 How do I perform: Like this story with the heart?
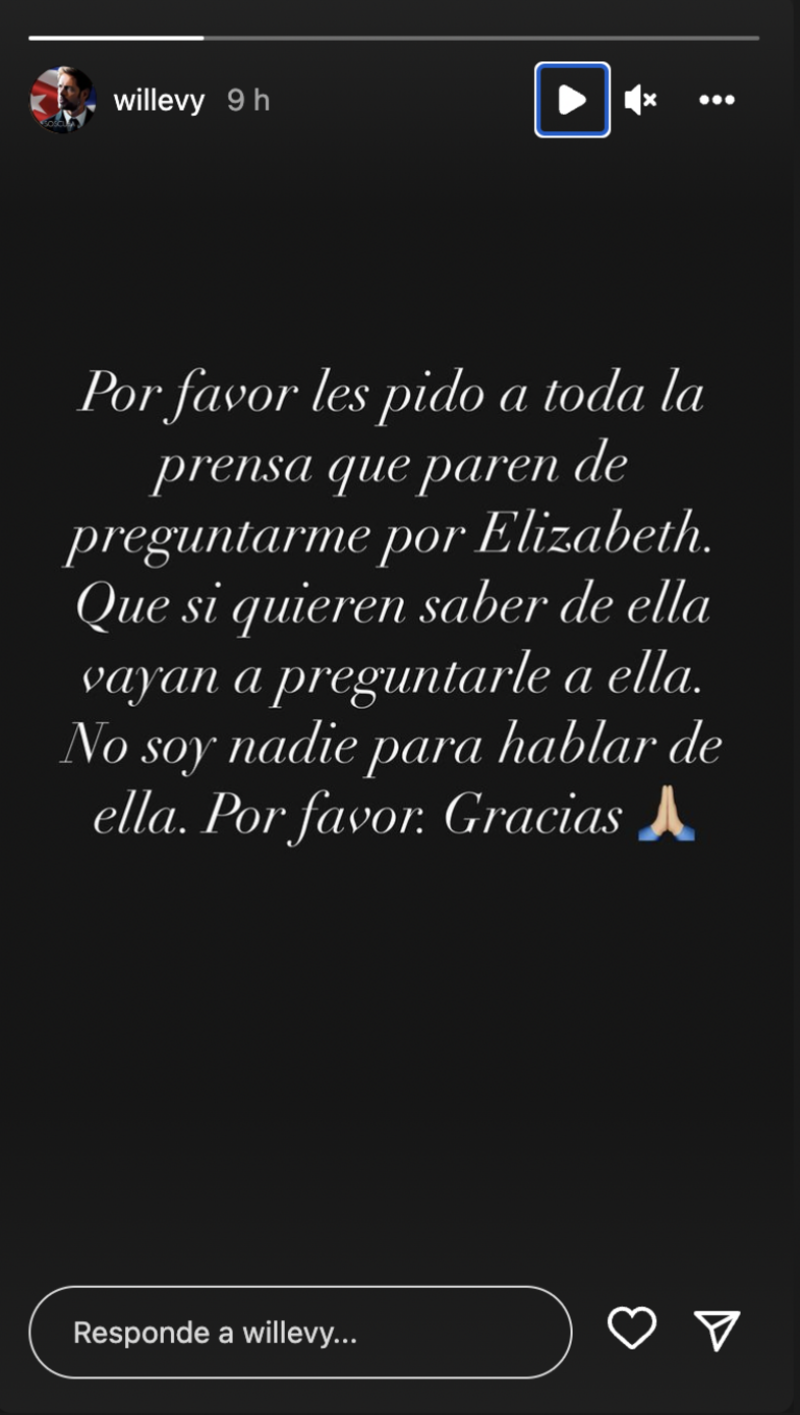click(632, 1329)
